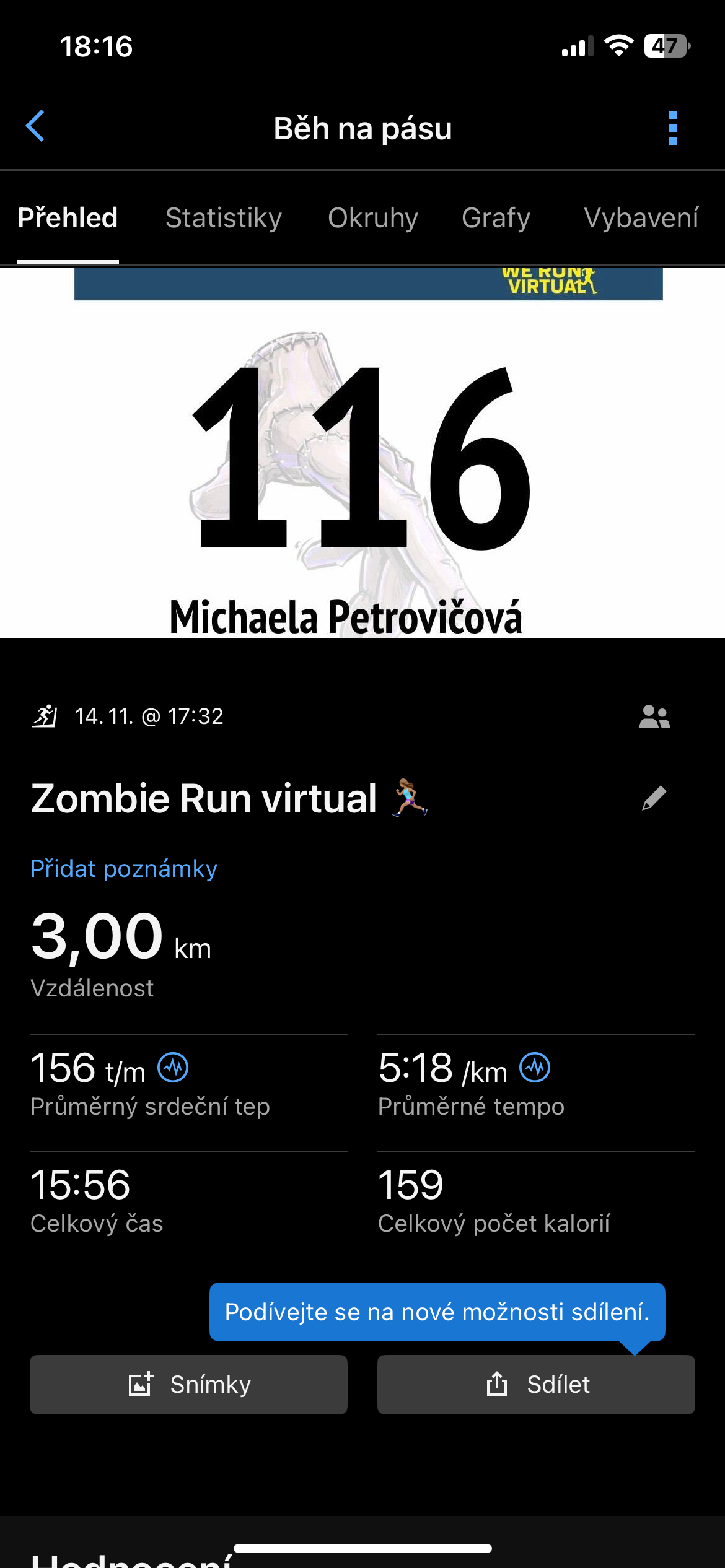The height and width of the screenshot is (1568, 725).
Task: Select the Přehled tab
Action: coord(68,218)
